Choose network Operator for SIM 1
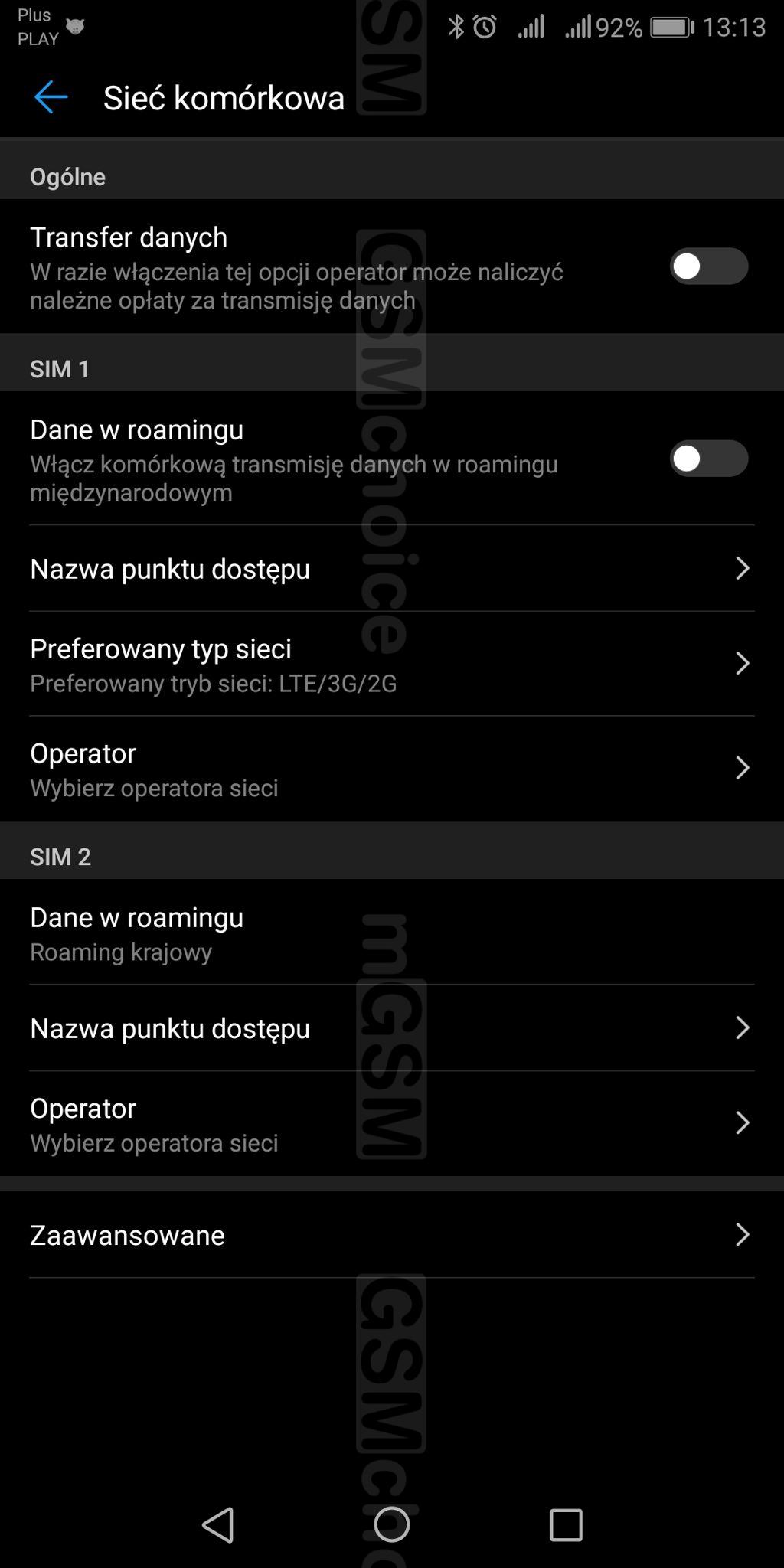The width and height of the screenshot is (784, 1568). [390, 769]
